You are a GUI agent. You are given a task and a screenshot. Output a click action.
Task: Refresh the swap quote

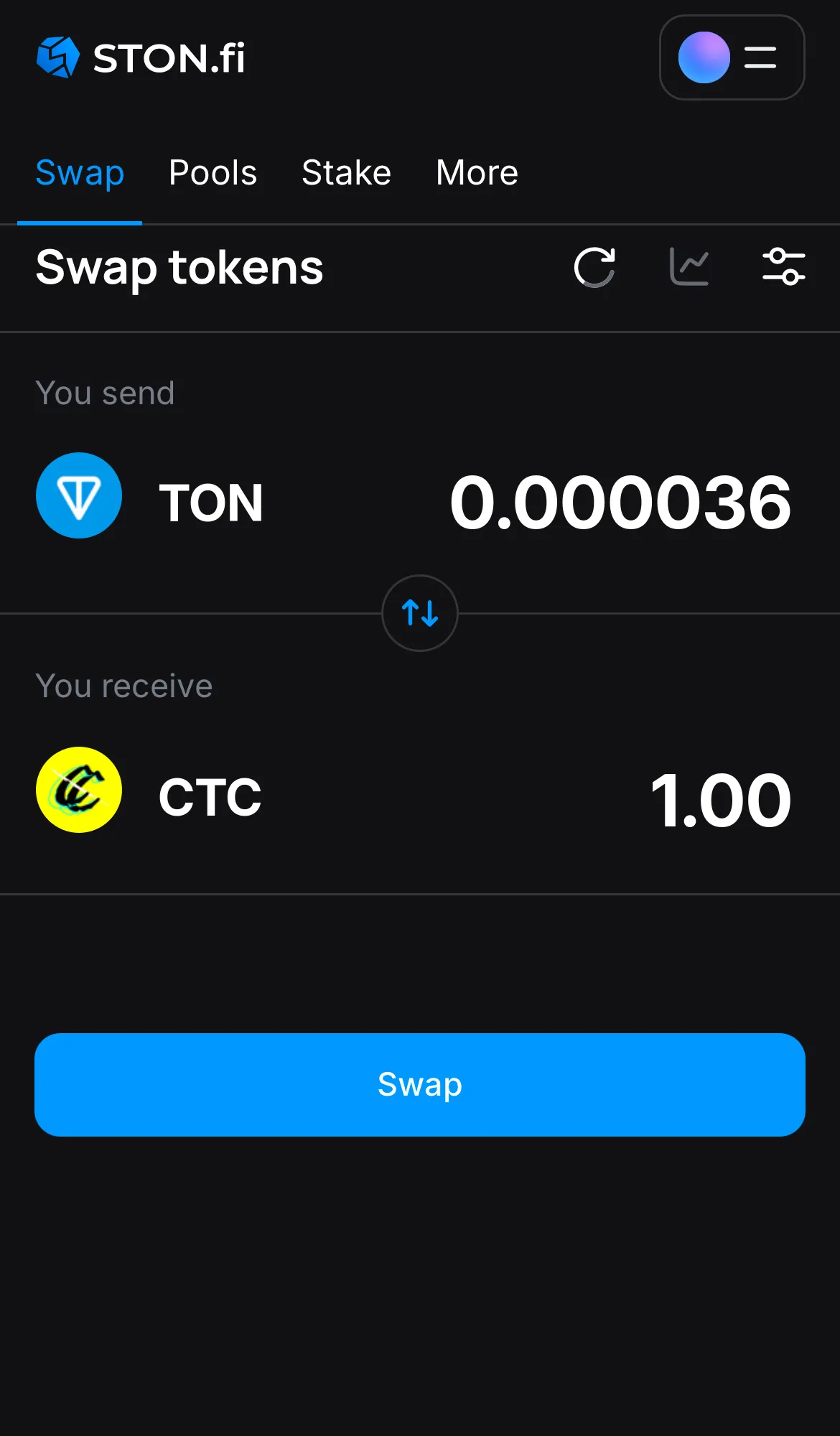point(594,269)
